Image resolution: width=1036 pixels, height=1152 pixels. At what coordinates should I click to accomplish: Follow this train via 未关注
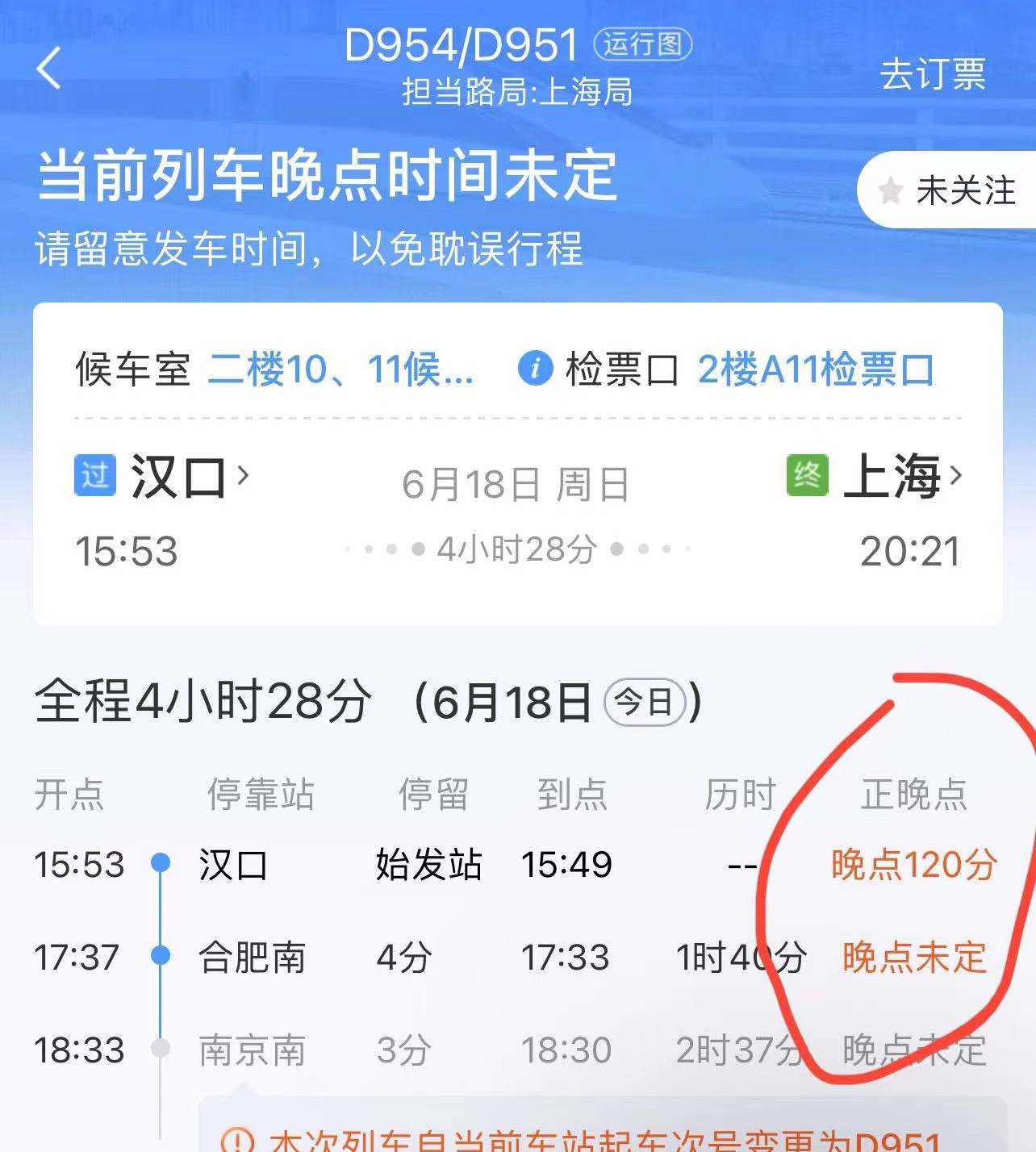(x=949, y=191)
